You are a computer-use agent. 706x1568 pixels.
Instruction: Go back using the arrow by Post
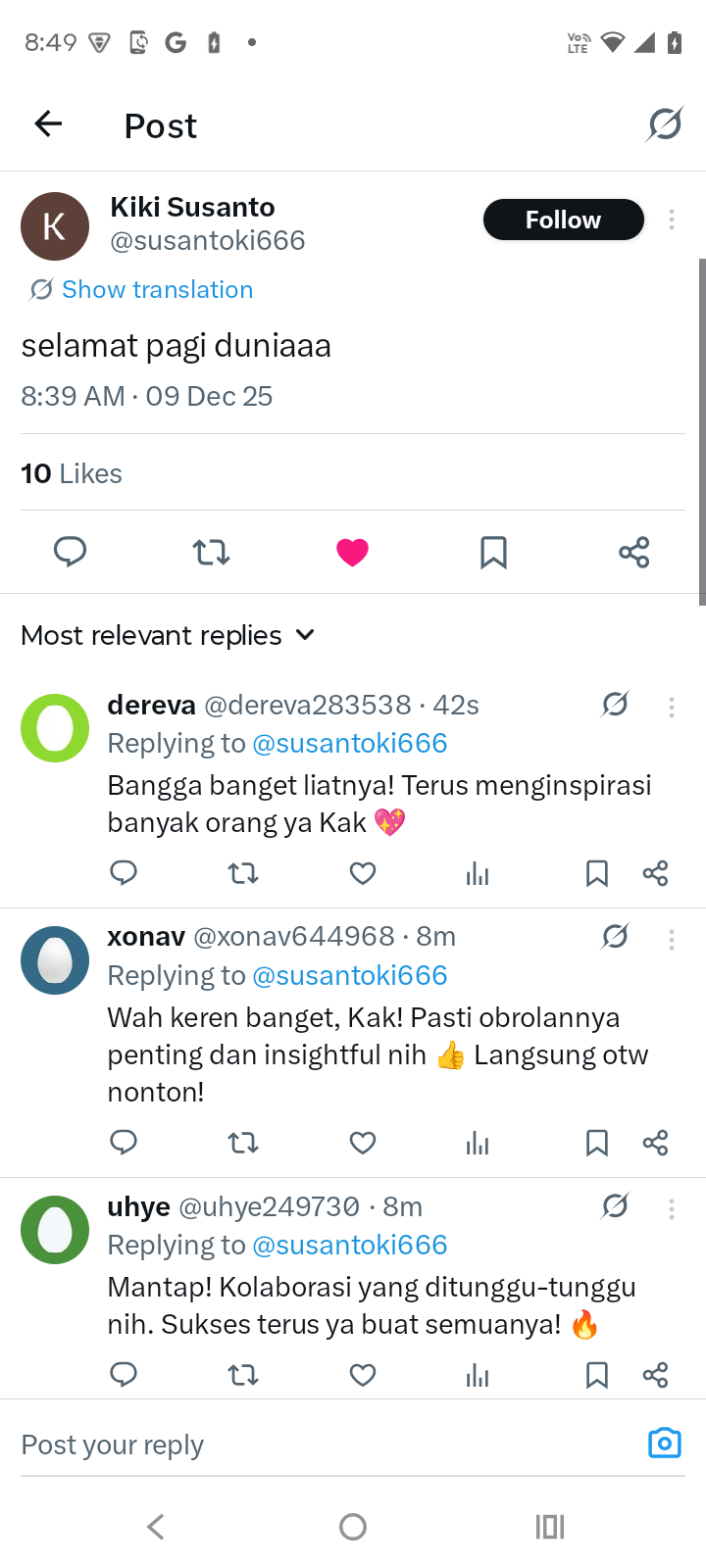pyautogui.click(x=48, y=123)
